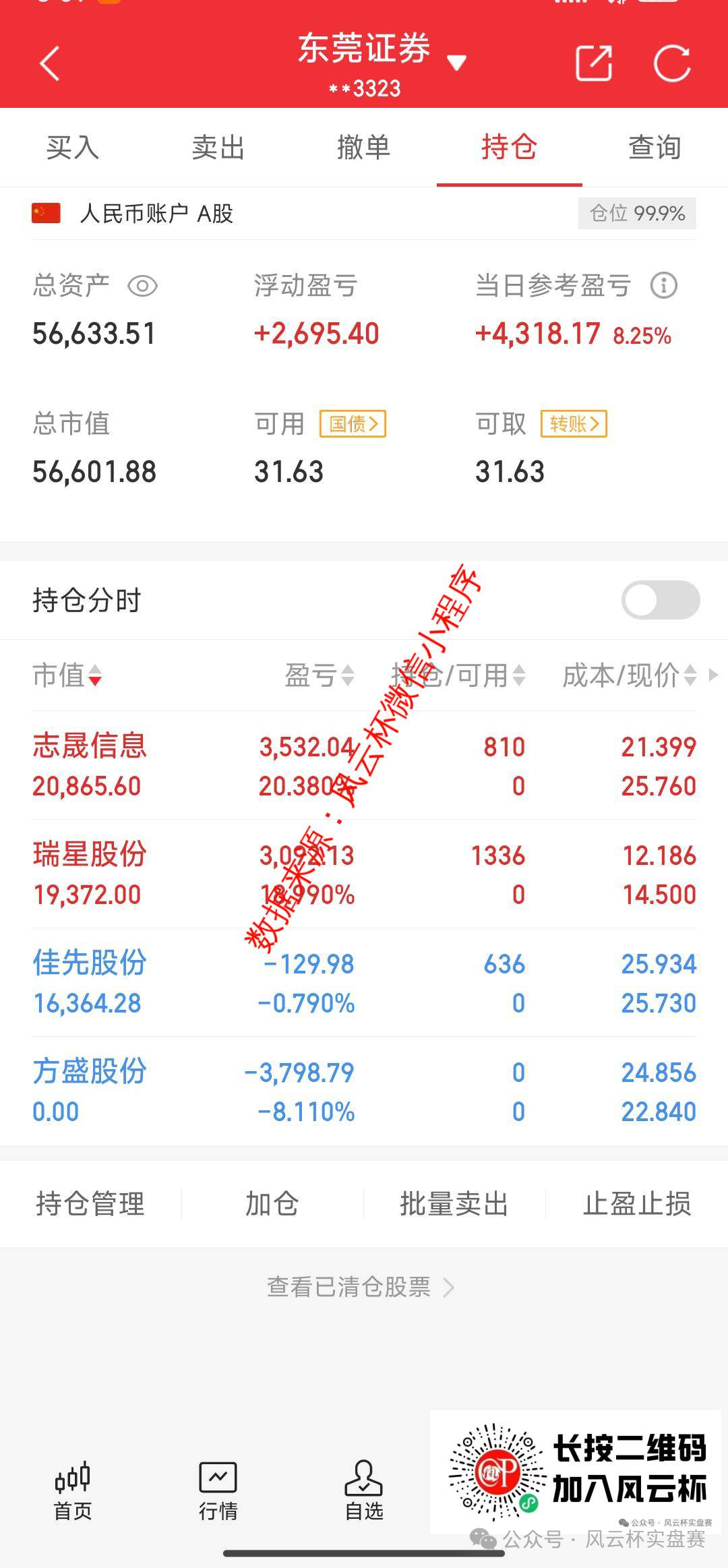Viewport: 728px width, 1568px height.
Task: Open 止盈止损 settings
Action: click(637, 1204)
